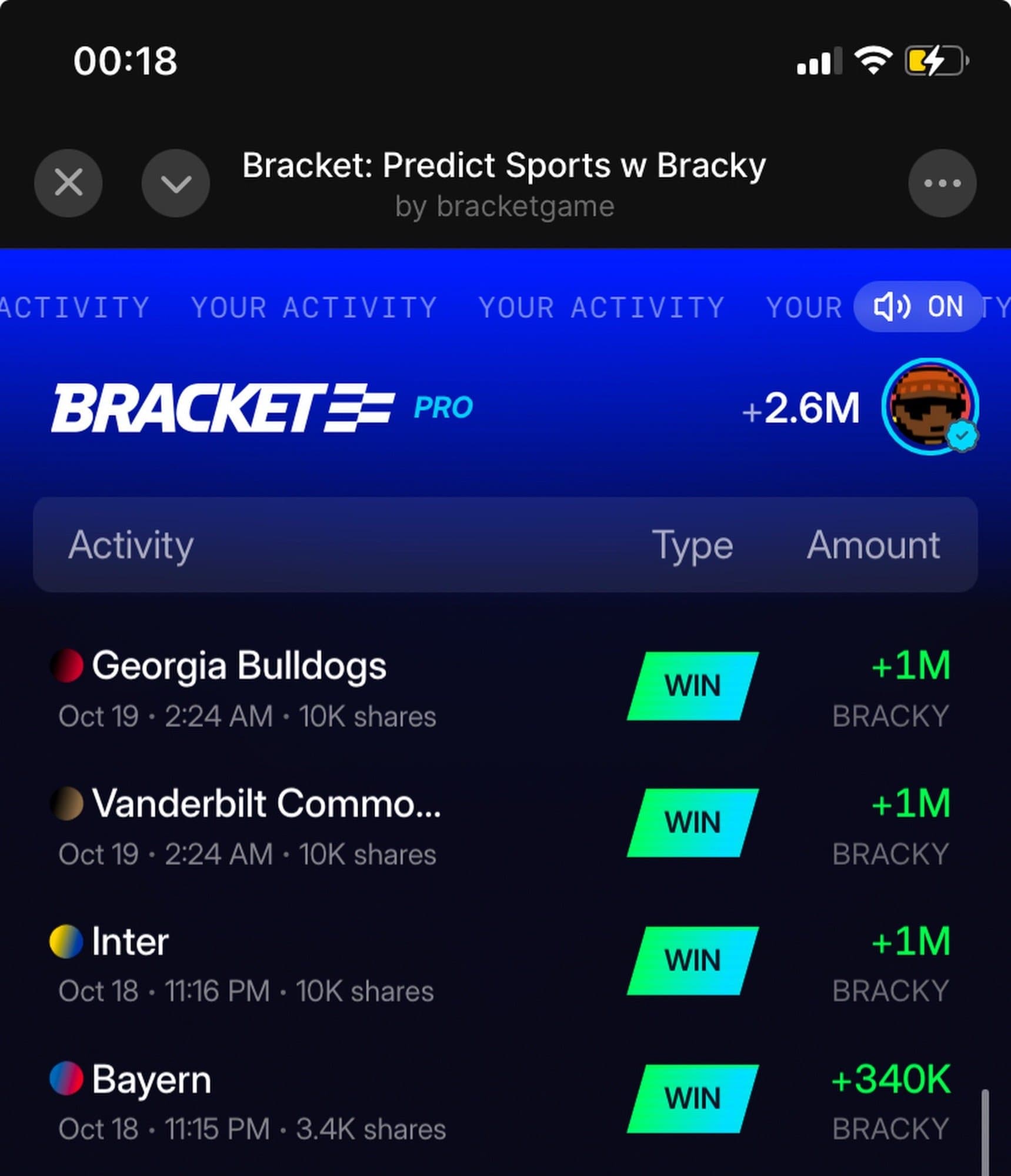Close the Bracket mini app
This screenshot has height=1176, width=1011.
click(x=68, y=183)
